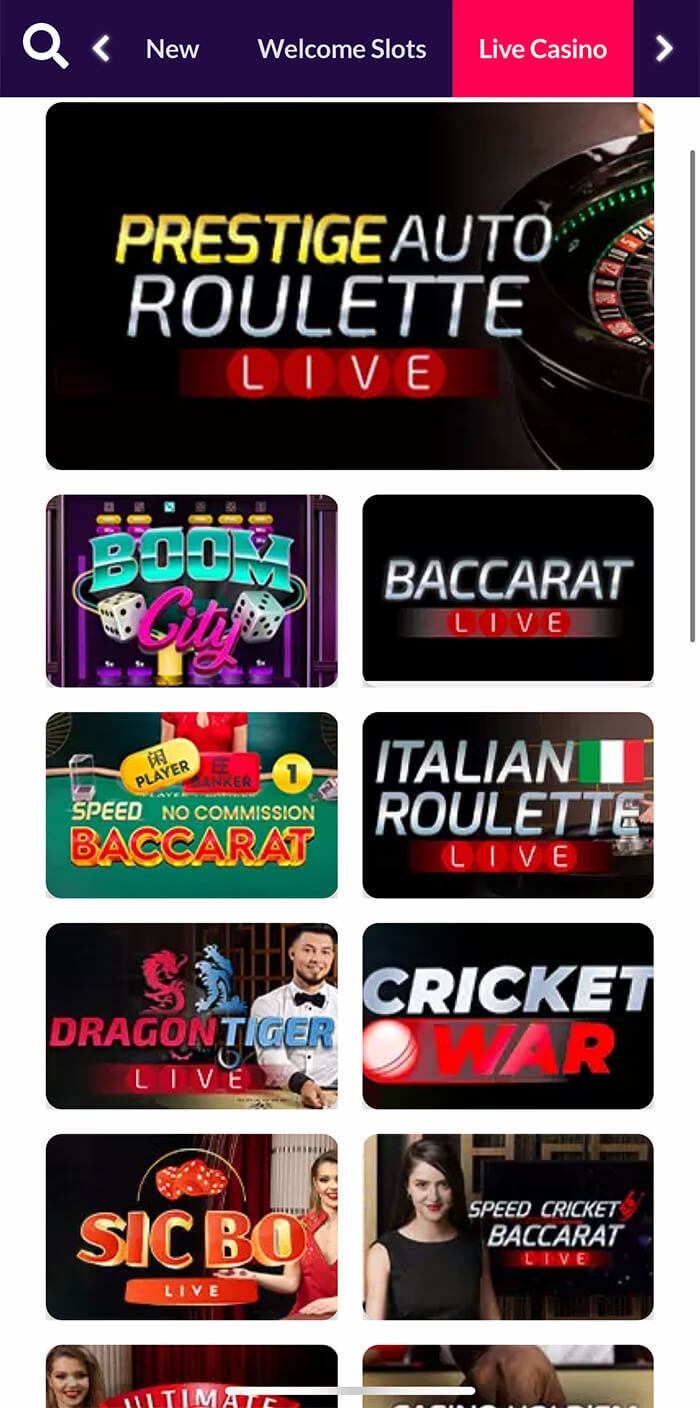
Task: Open the search magnifier icon
Action: (45, 46)
